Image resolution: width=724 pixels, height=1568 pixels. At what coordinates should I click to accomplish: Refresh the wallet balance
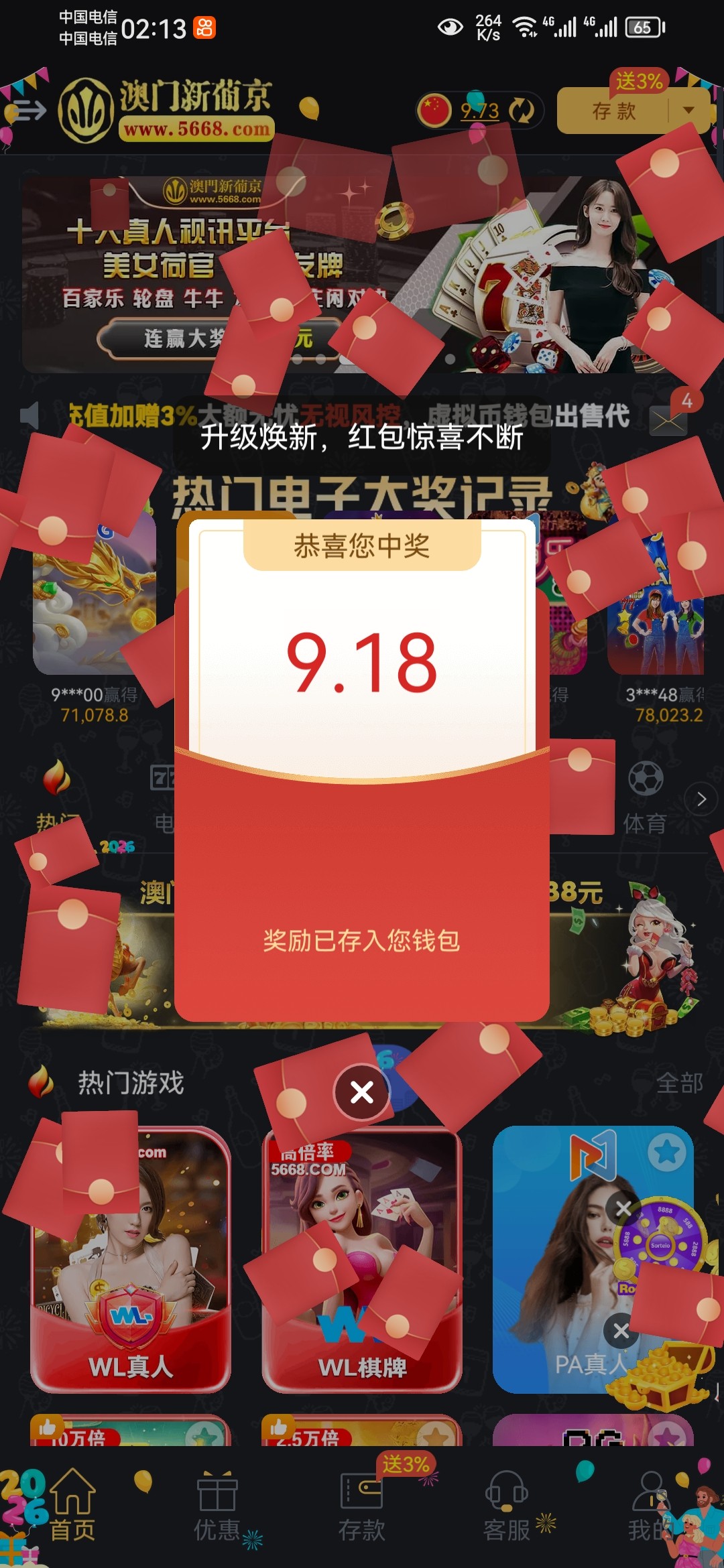pos(522,111)
